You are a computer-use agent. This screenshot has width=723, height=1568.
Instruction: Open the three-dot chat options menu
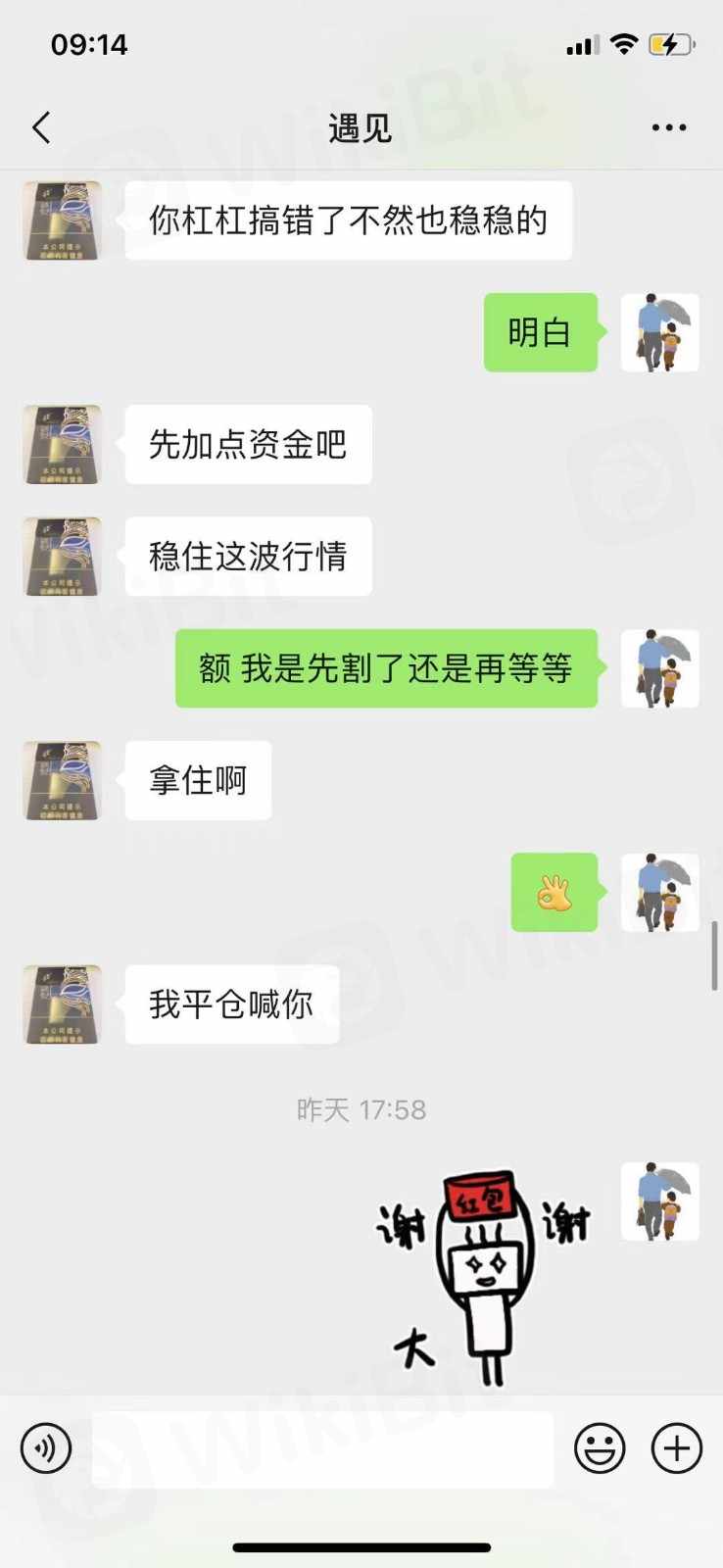[668, 127]
